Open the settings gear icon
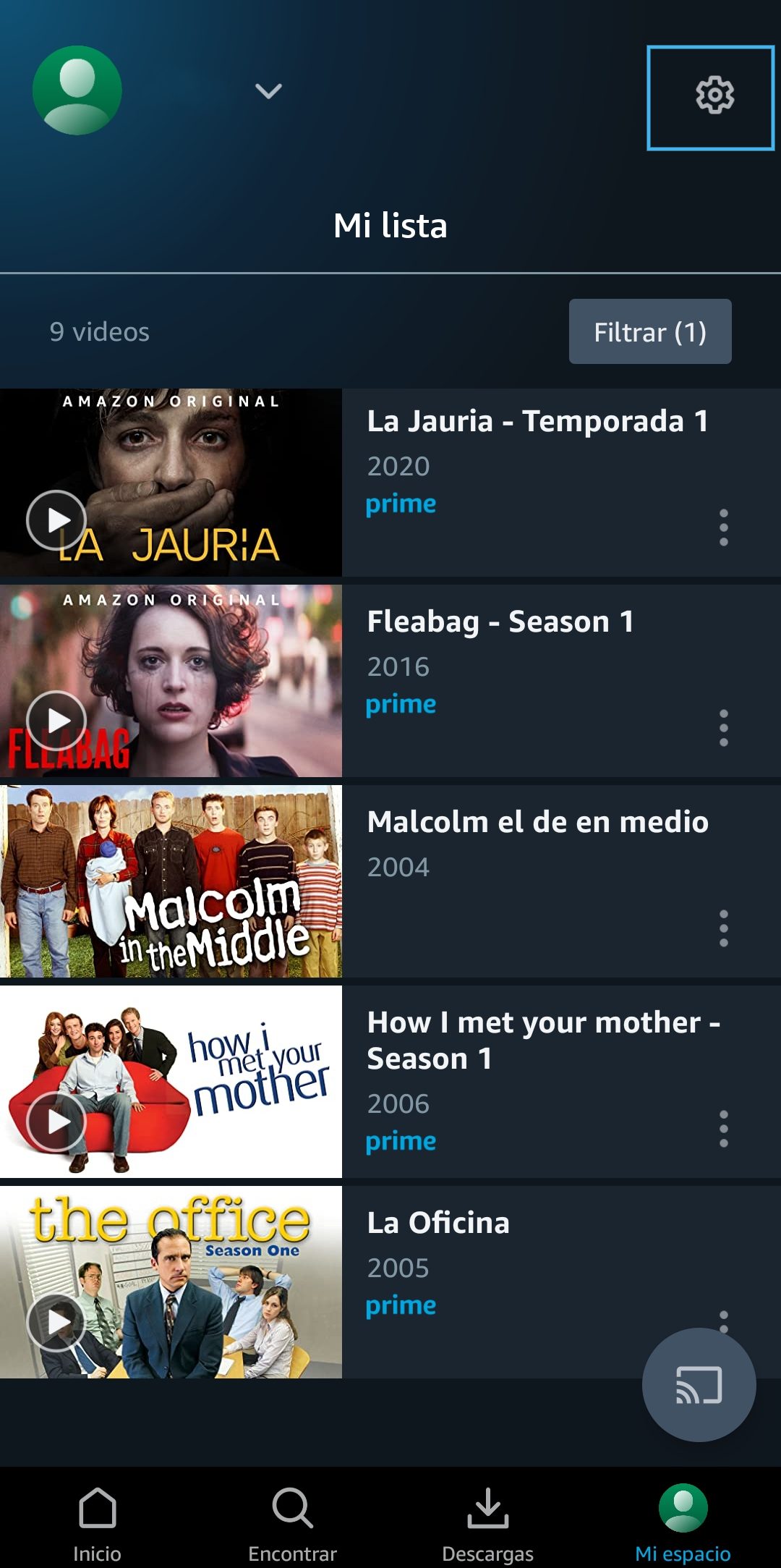This screenshot has width=781, height=1568. point(714,96)
